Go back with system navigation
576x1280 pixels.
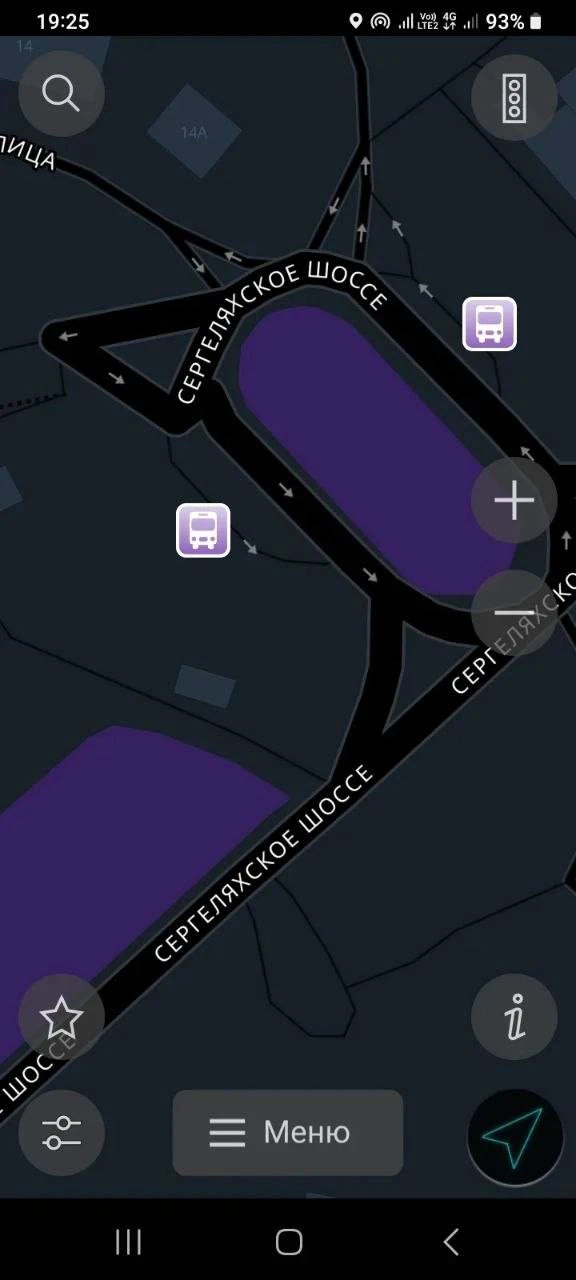451,1242
